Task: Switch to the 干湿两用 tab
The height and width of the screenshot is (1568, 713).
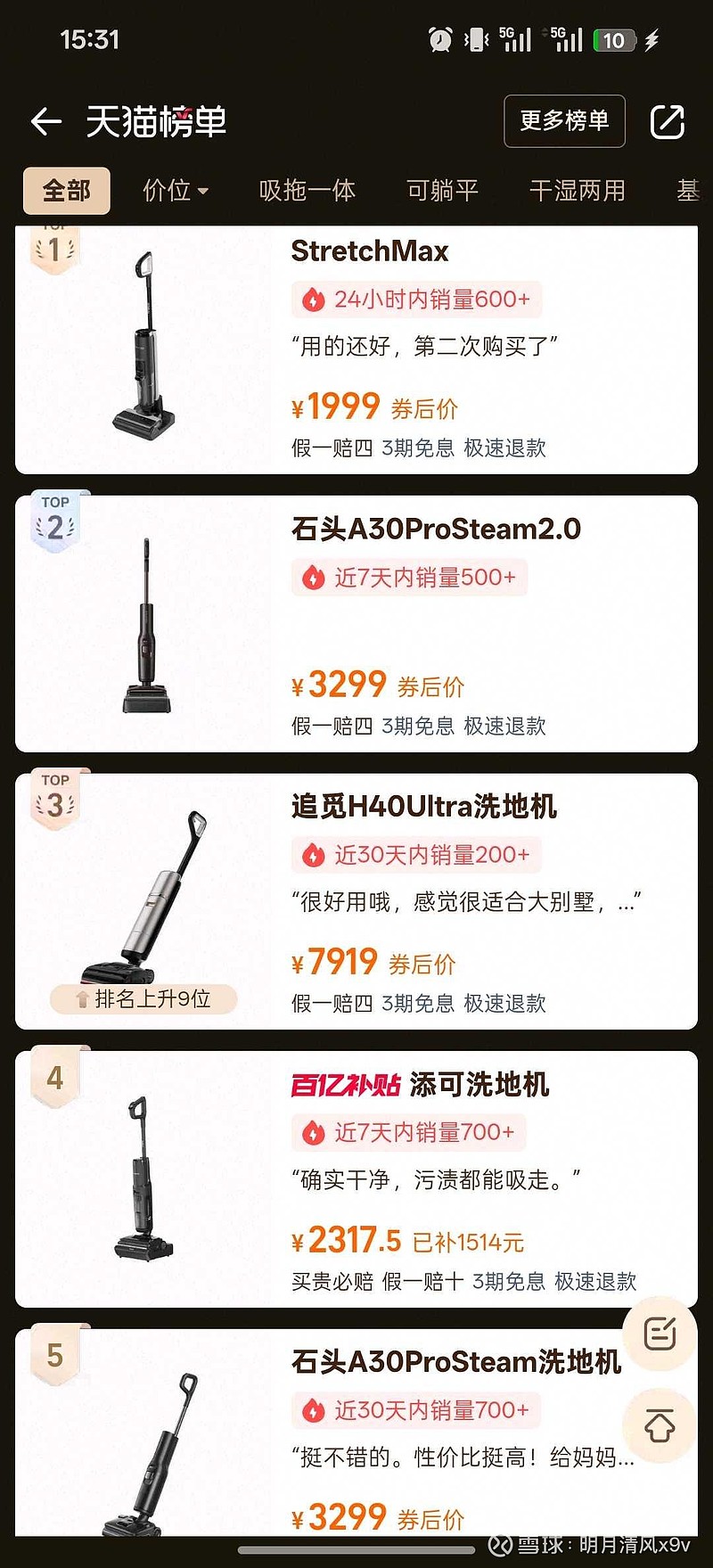Action: click(x=578, y=191)
